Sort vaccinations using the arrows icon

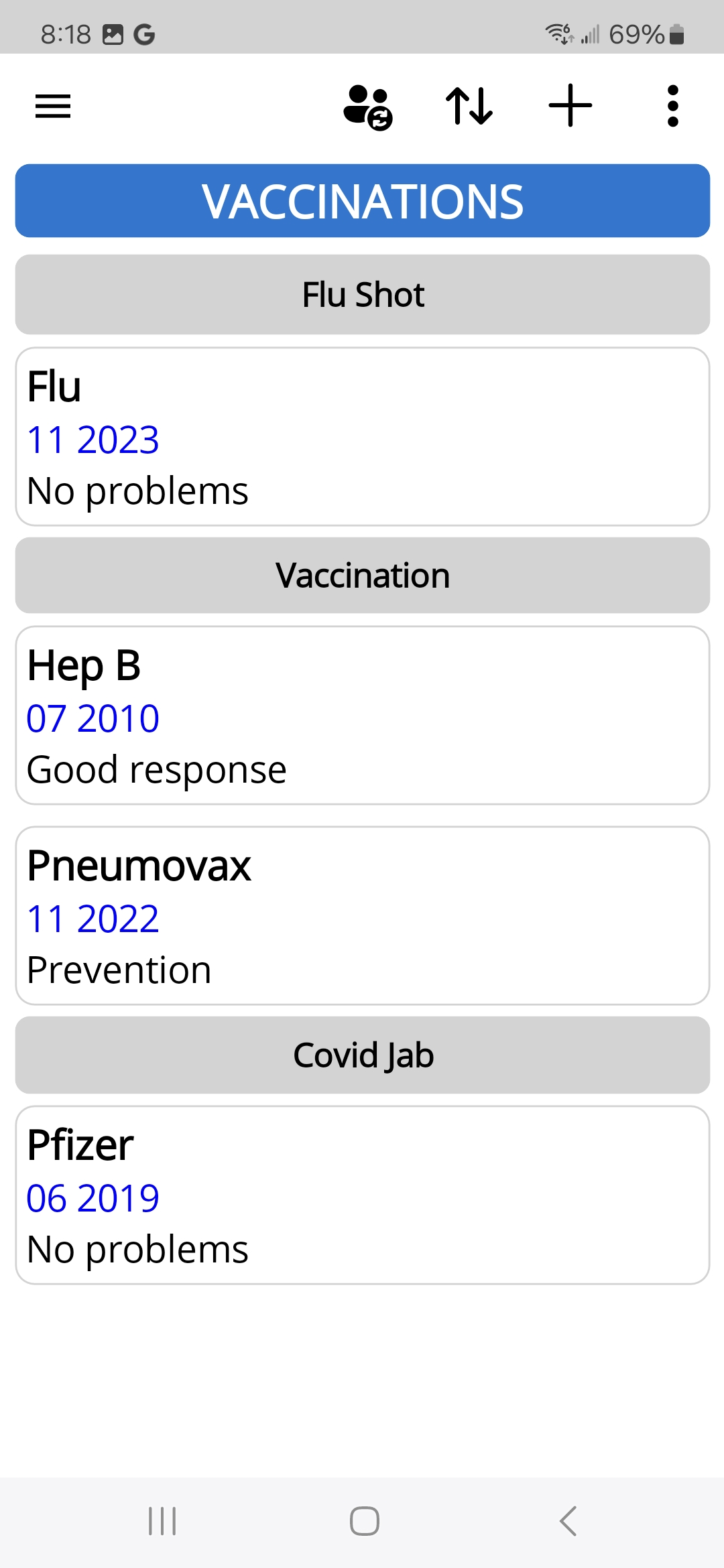[x=469, y=106]
